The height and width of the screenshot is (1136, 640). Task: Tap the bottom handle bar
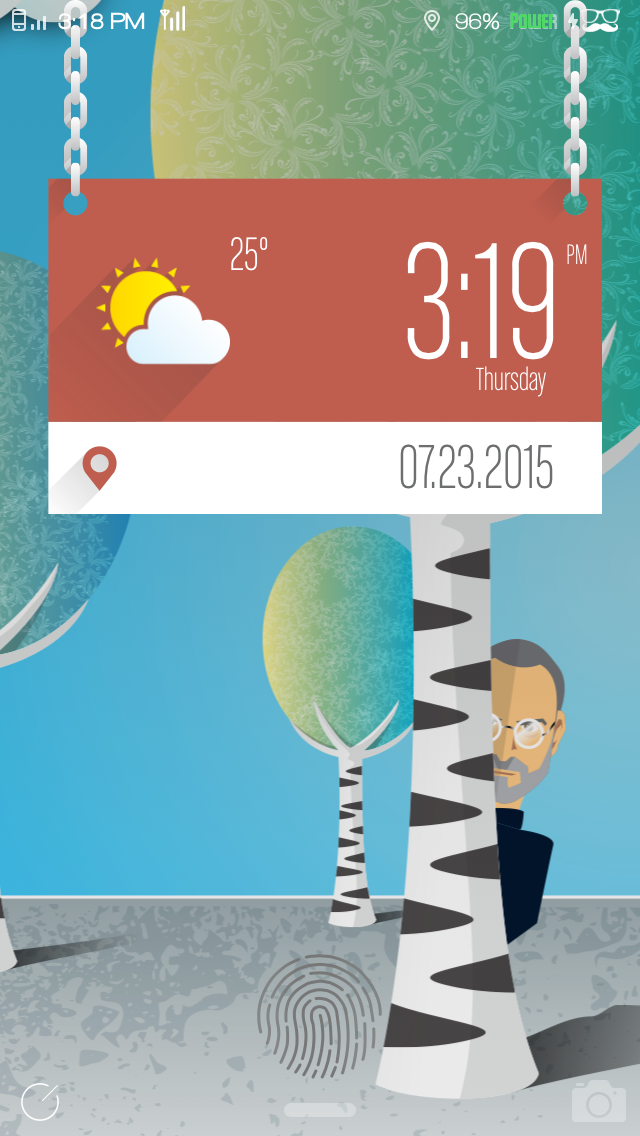pyautogui.click(x=320, y=1110)
